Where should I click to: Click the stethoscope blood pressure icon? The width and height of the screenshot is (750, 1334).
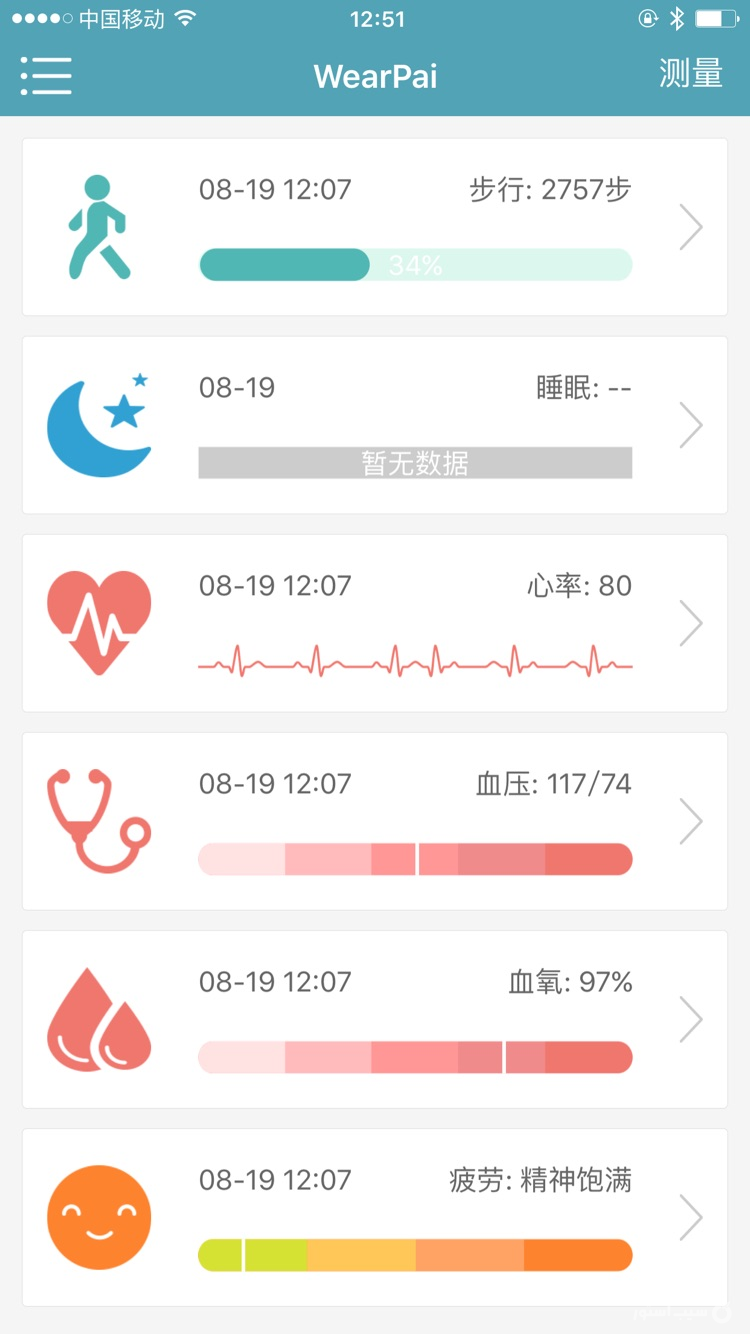[99, 820]
